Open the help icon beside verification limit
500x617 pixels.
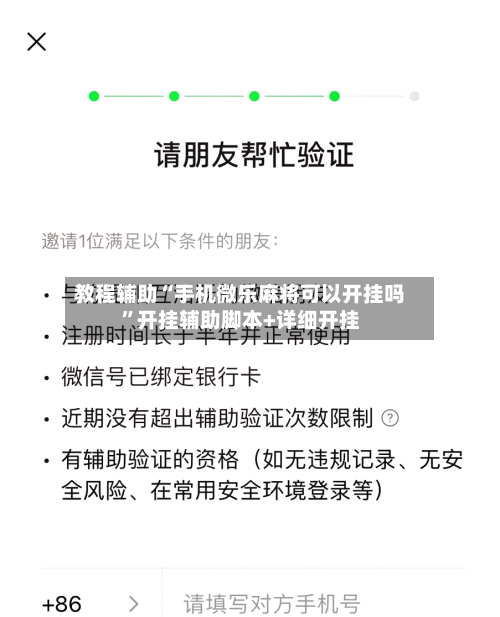click(x=390, y=418)
